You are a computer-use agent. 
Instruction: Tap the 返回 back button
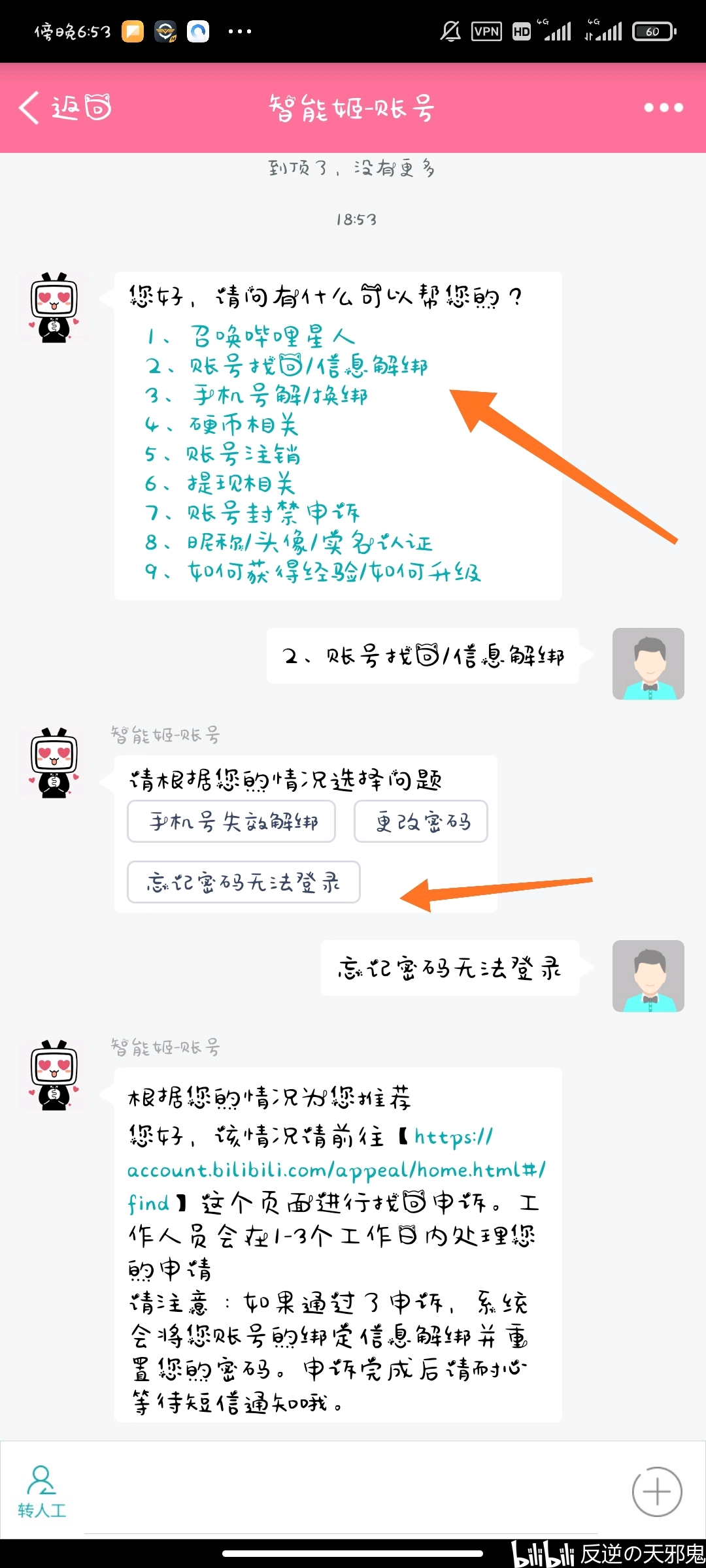pyautogui.click(x=65, y=107)
